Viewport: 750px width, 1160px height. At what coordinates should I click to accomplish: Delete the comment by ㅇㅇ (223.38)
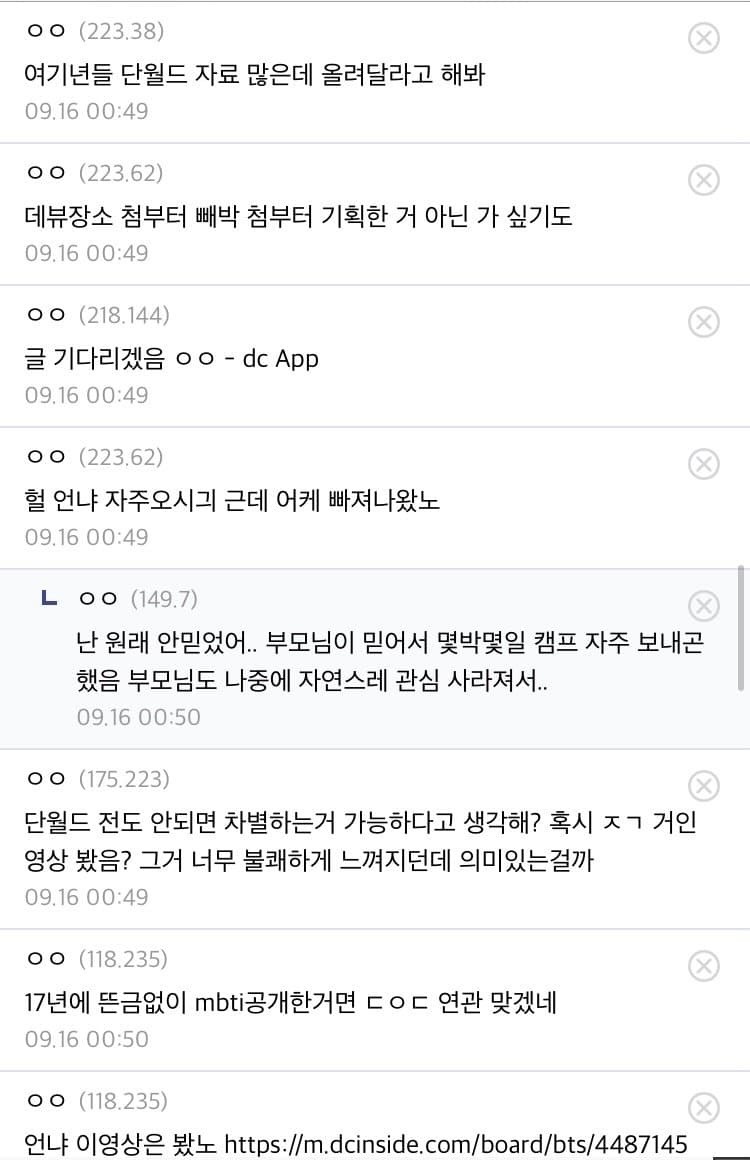pyautogui.click(x=703, y=38)
